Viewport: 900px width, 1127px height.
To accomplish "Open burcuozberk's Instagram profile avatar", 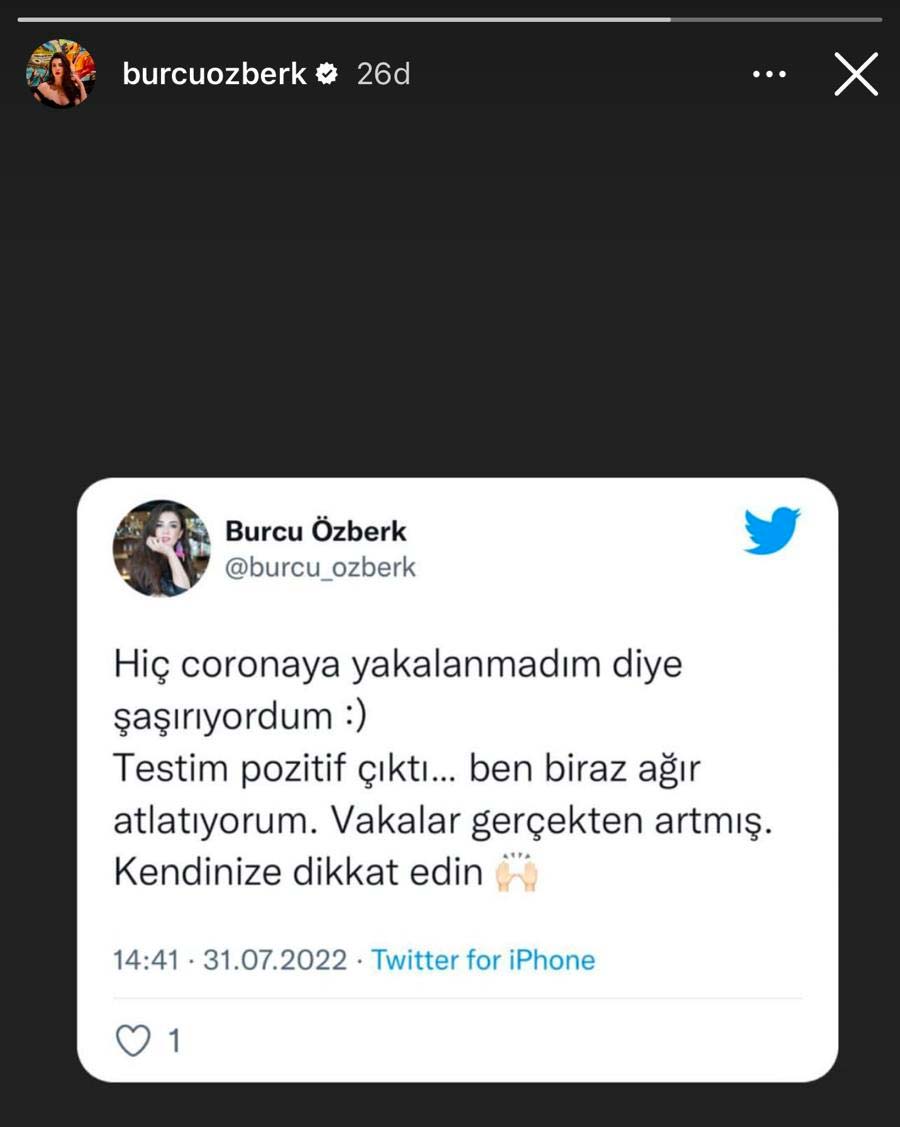I will [62, 72].
